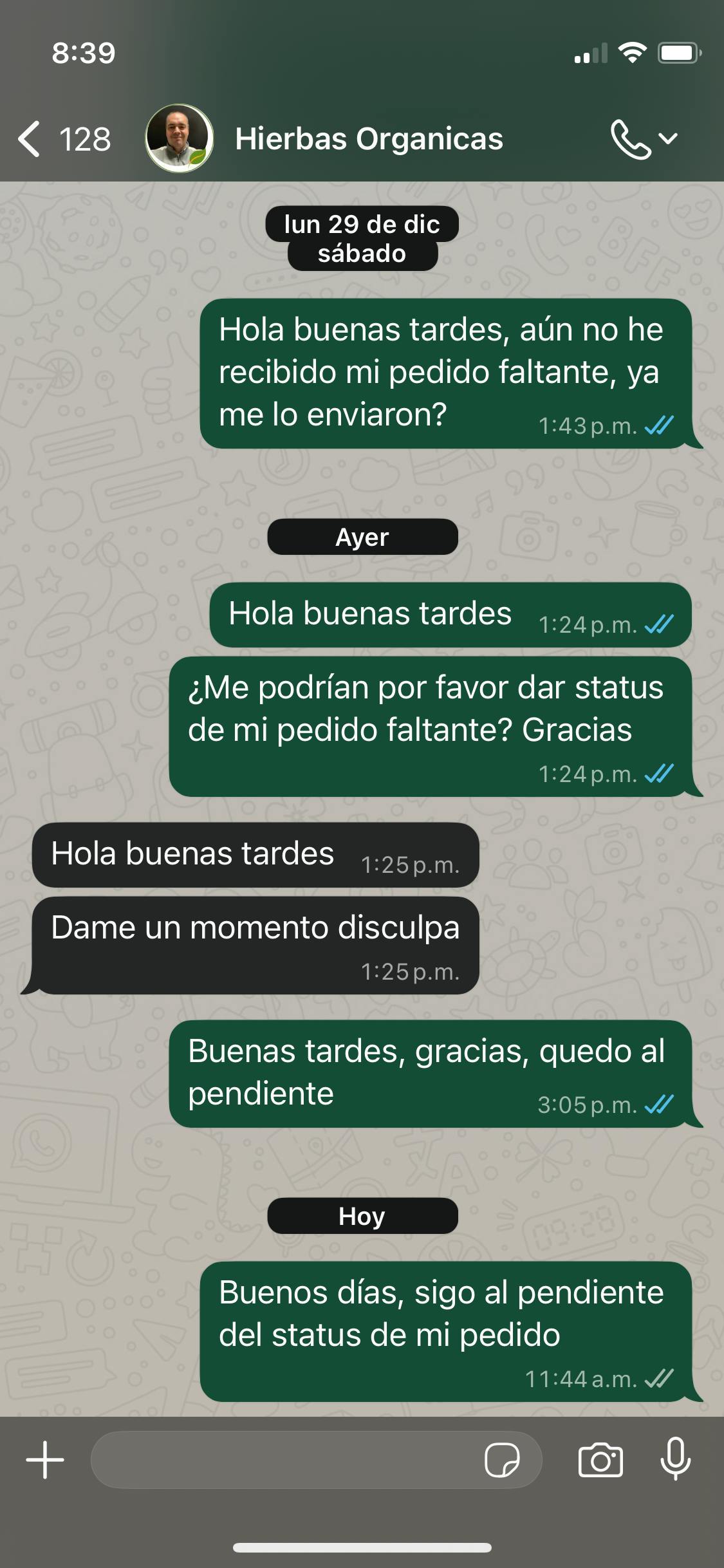Open Hierbas Organicas contact info
Viewport: 724px width, 1568px height.
pos(369,139)
